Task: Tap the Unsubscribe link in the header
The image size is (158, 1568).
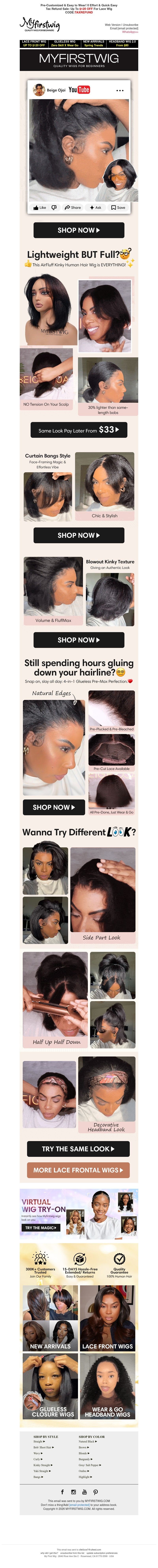Action: (131, 25)
